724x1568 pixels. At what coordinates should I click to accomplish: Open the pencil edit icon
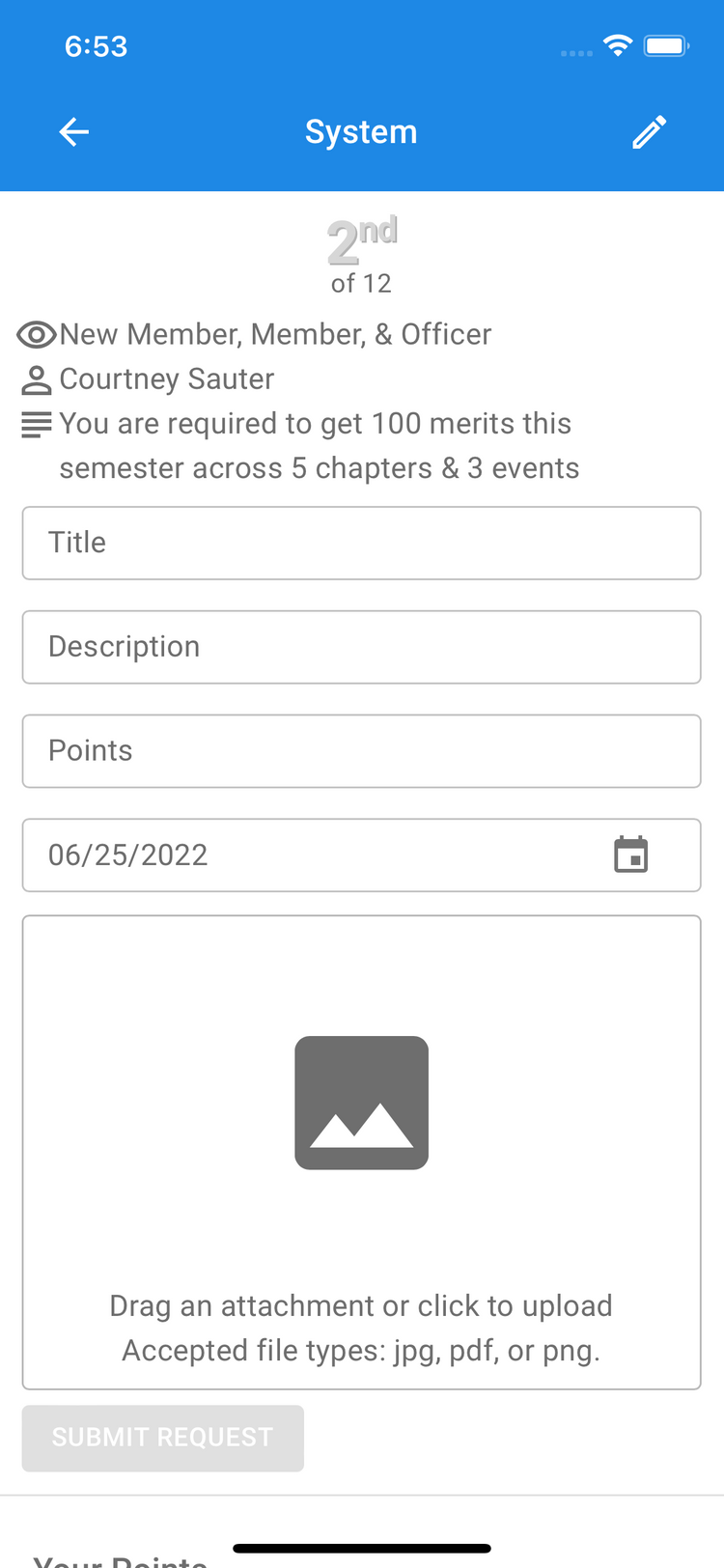[x=649, y=132]
